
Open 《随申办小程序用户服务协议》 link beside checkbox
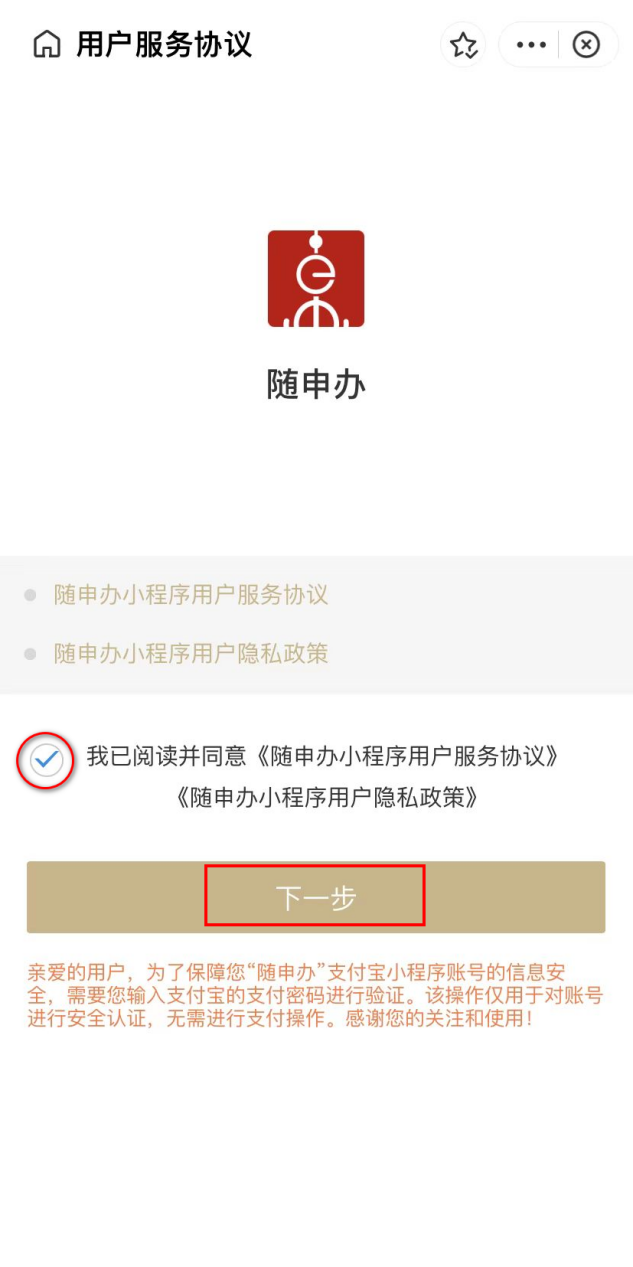pos(403,757)
